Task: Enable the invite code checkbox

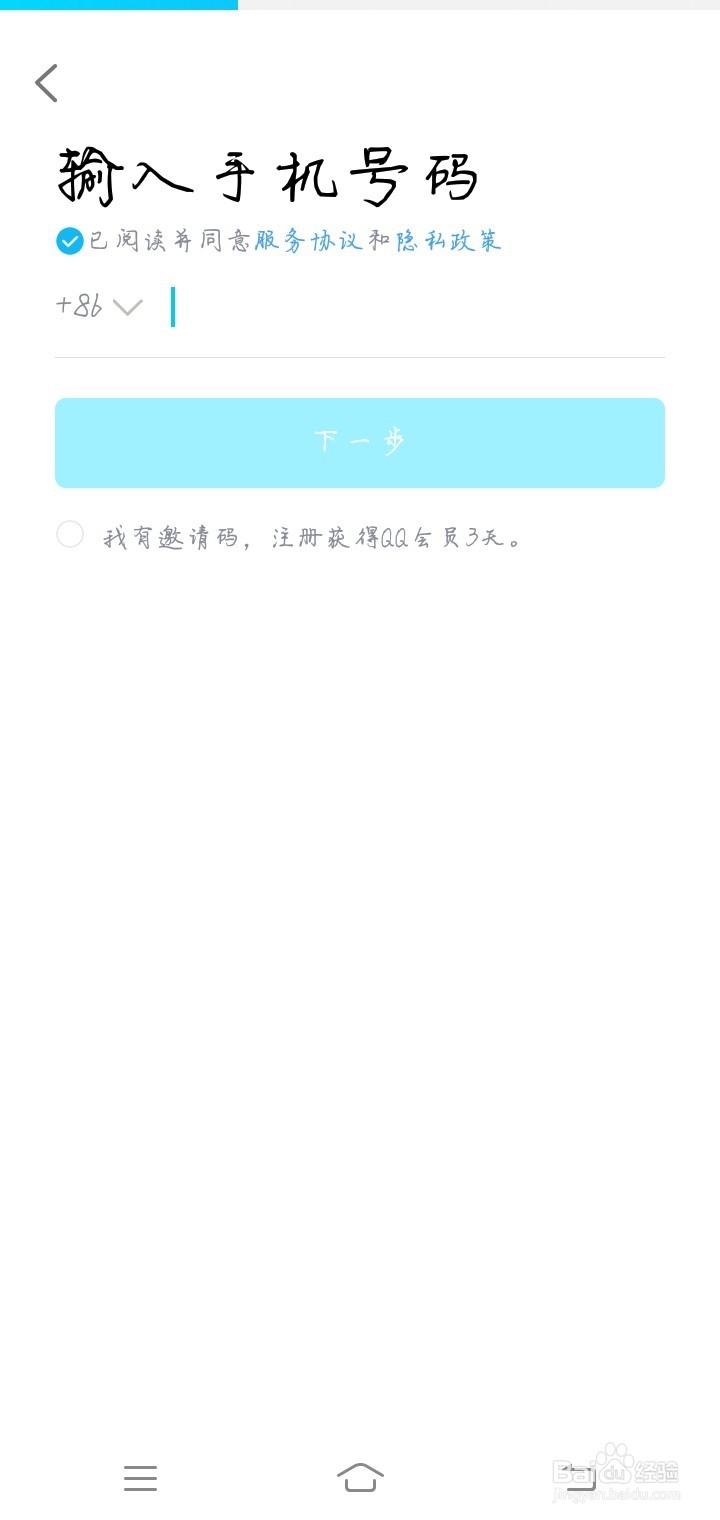Action: 70,535
